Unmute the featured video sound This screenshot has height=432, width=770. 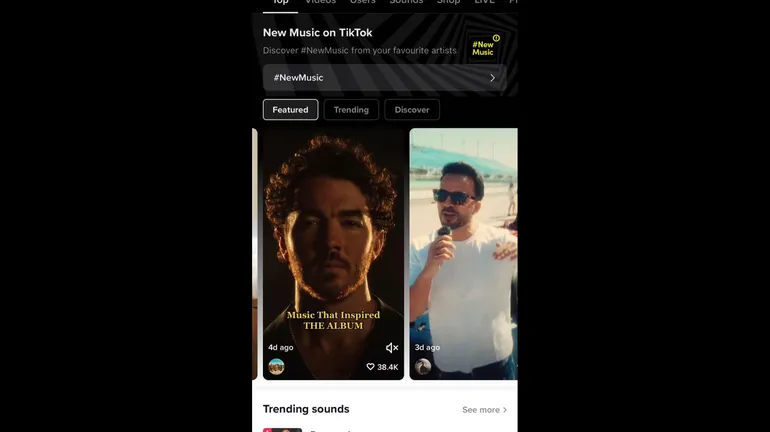(x=392, y=348)
